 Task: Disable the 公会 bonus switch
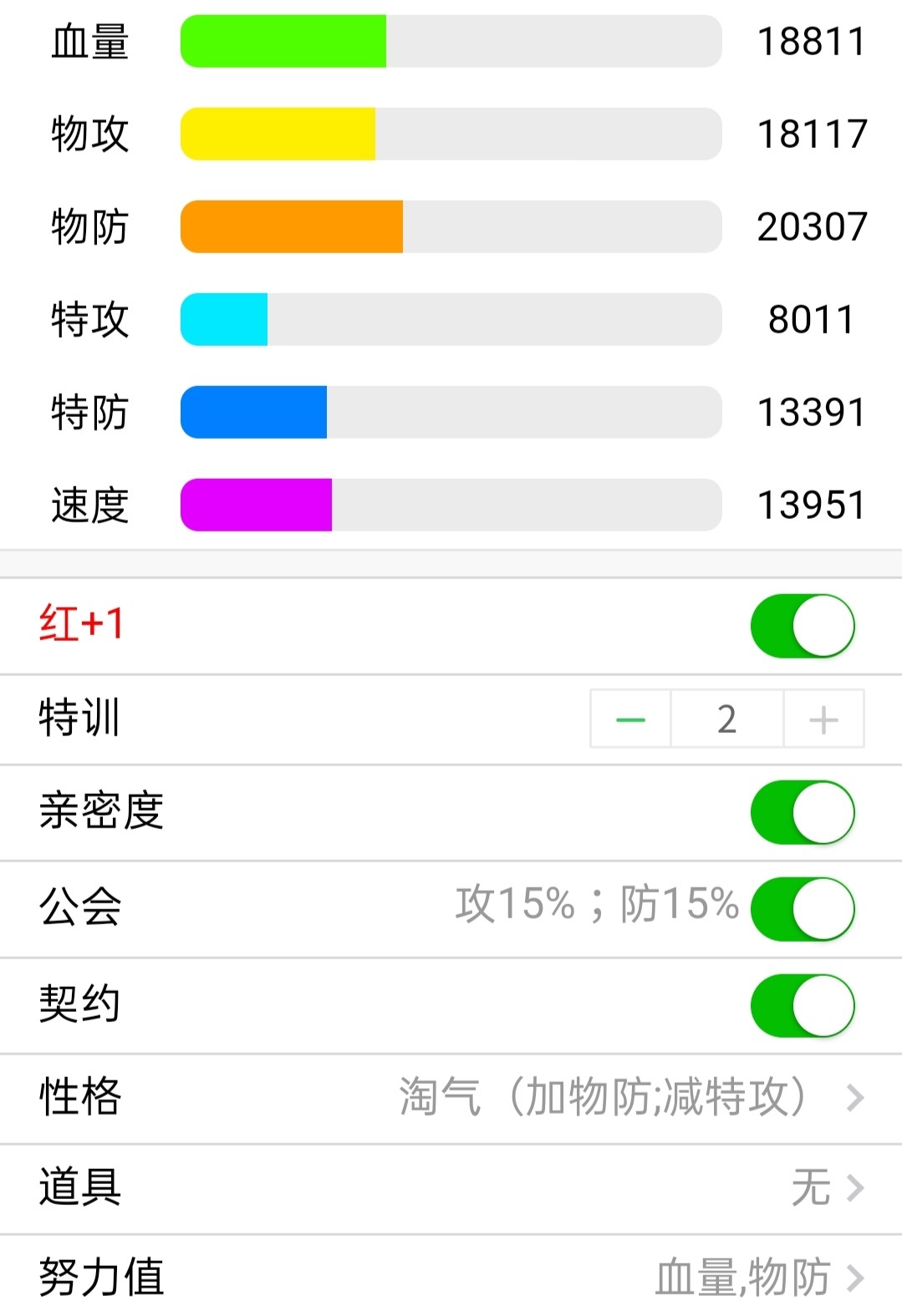[x=802, y=908]
